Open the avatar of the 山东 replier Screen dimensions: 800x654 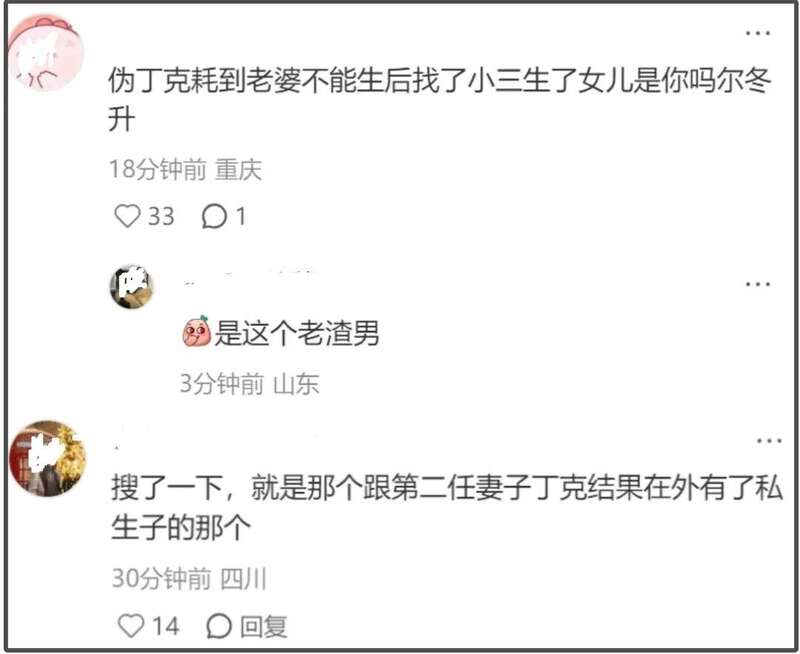(x=131, y=287)
